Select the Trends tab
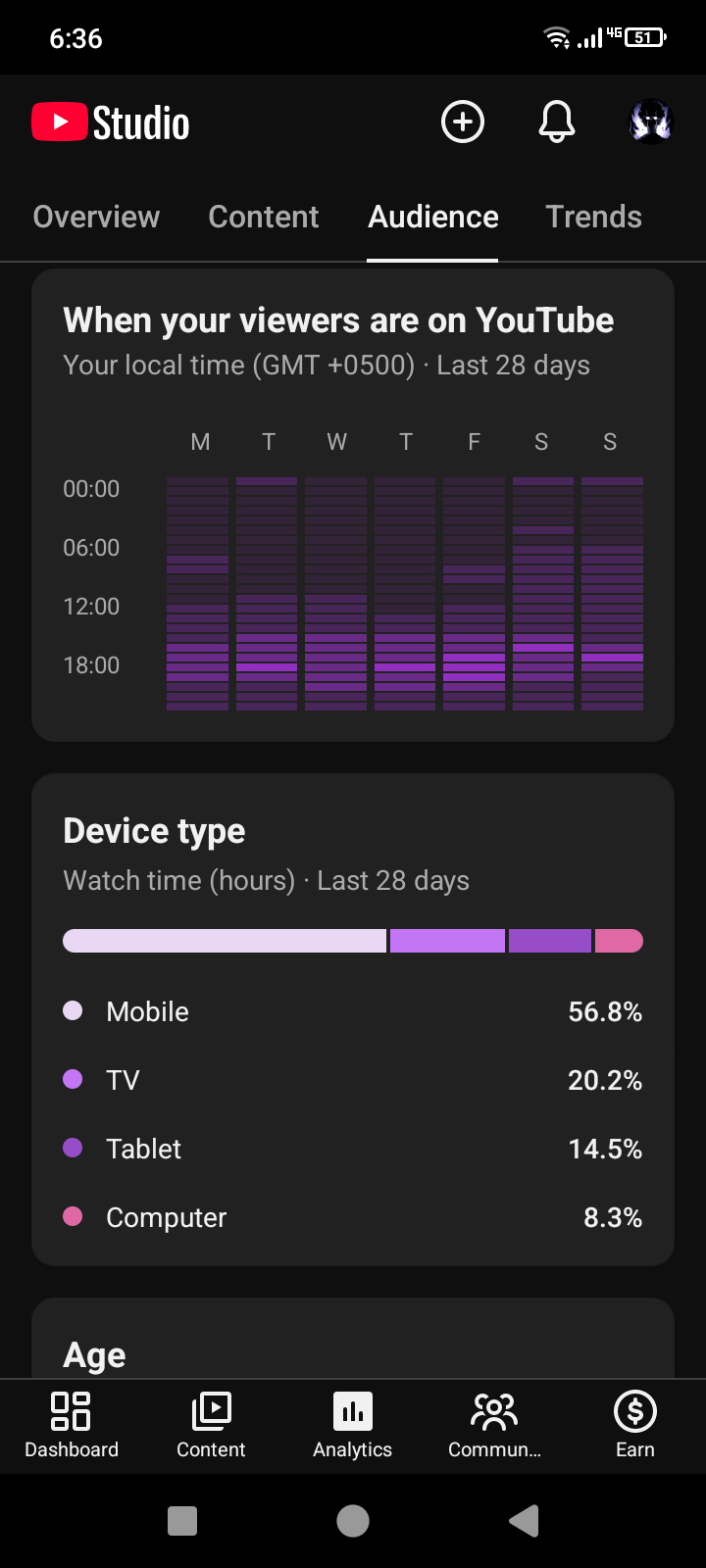Image resolution: width=706 pixels, height=1568 pixels. tap(593, 217)
